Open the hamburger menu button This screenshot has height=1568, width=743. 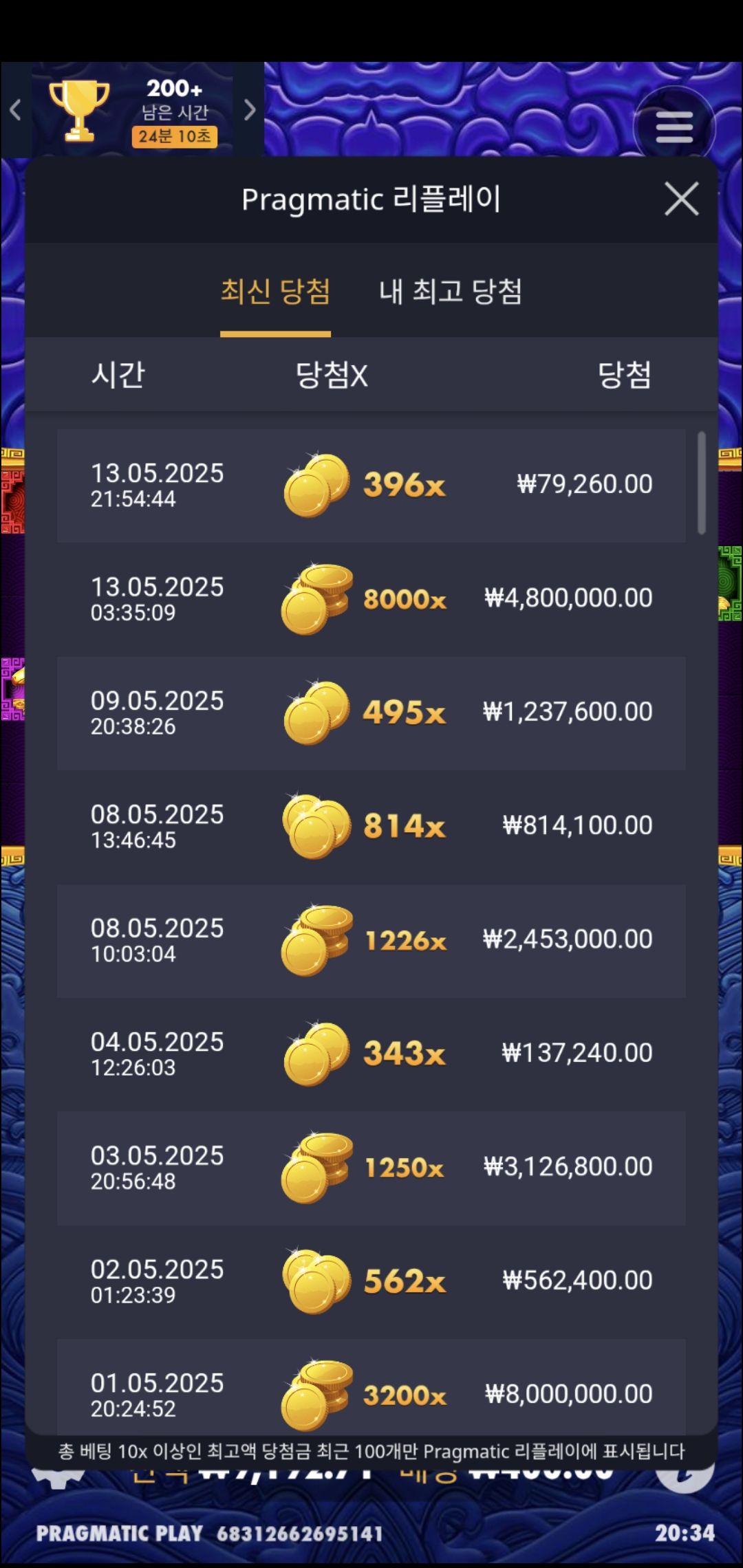674,127
